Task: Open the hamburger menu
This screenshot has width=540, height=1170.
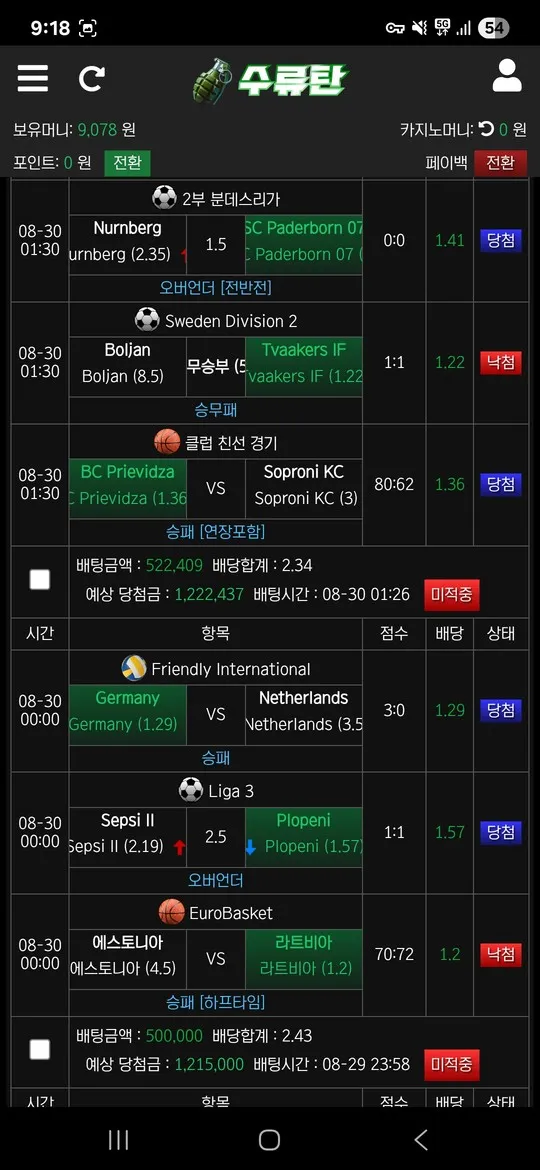Action: tap(33, 78)
